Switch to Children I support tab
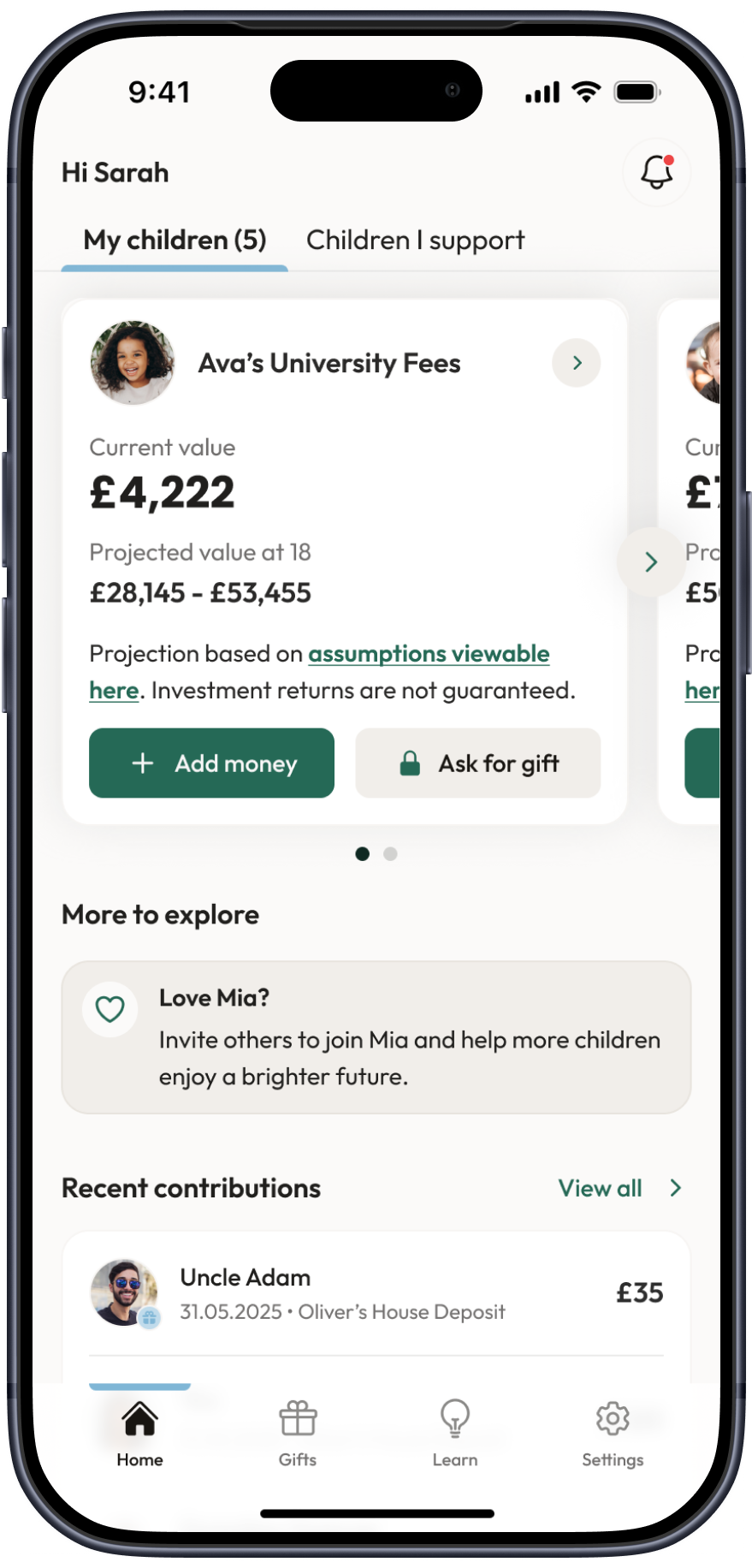This screenshot has width=752, height=1568. (415, 241)
